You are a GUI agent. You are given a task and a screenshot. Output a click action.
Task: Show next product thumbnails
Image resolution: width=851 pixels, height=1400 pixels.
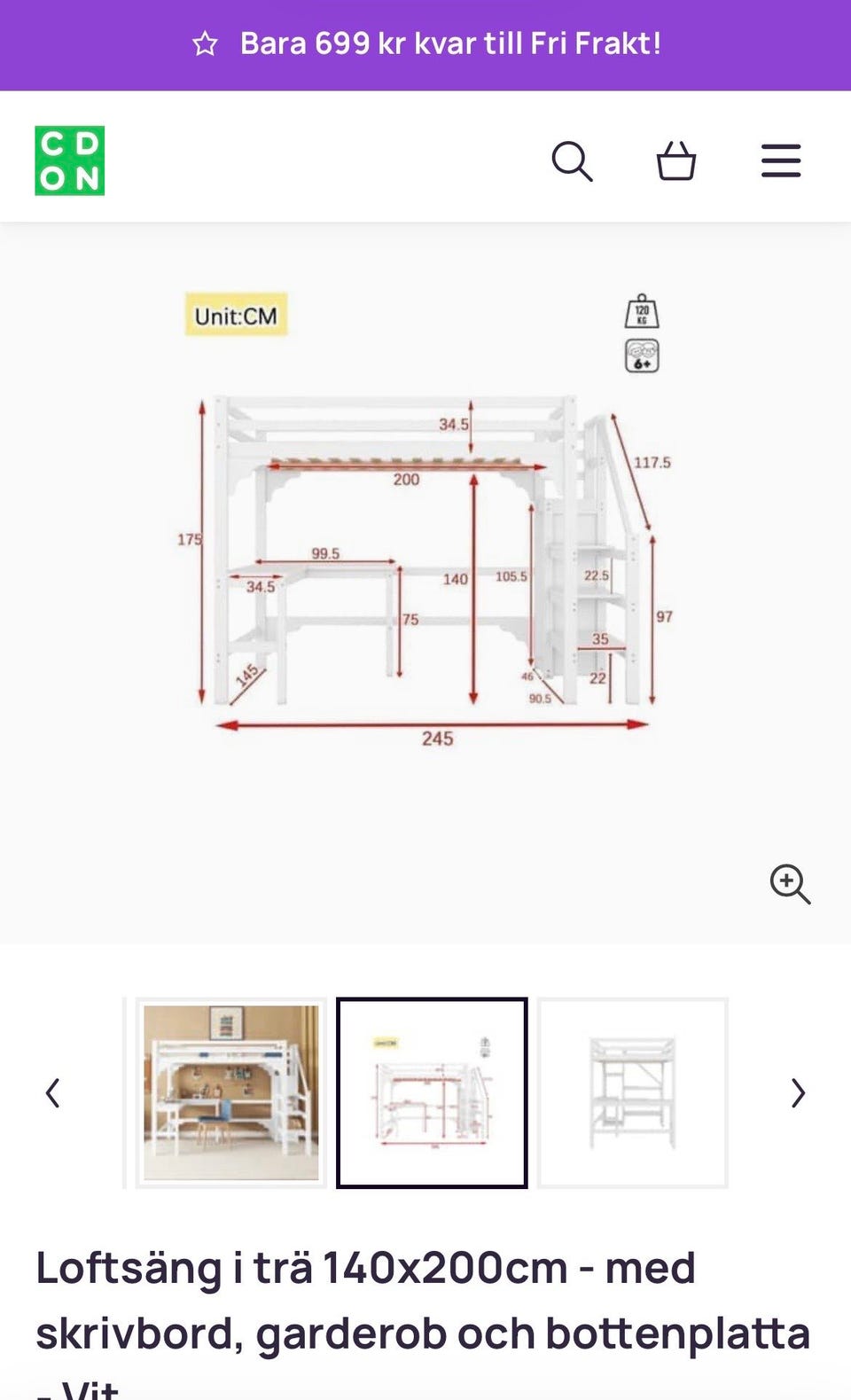[x=798, y=1092]
